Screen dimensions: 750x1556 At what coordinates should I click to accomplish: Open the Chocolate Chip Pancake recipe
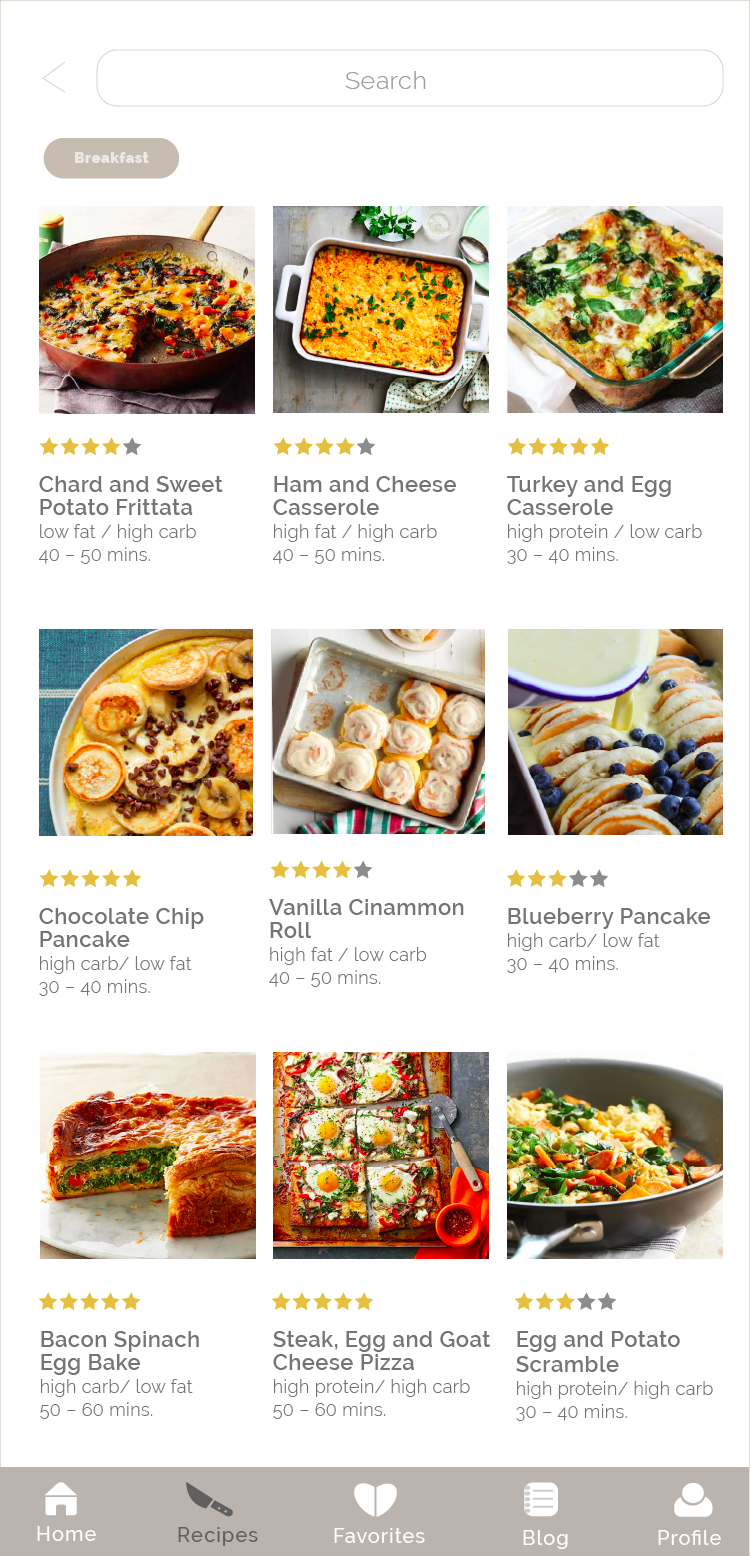point(146,732)
